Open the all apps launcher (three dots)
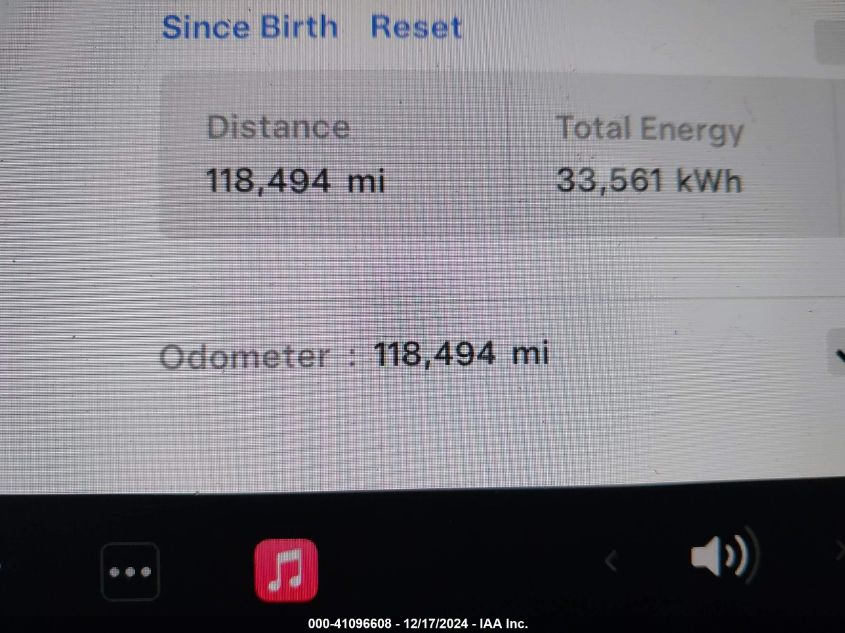Viewport: 845px width, 633px height. click(x=130, y=571)
